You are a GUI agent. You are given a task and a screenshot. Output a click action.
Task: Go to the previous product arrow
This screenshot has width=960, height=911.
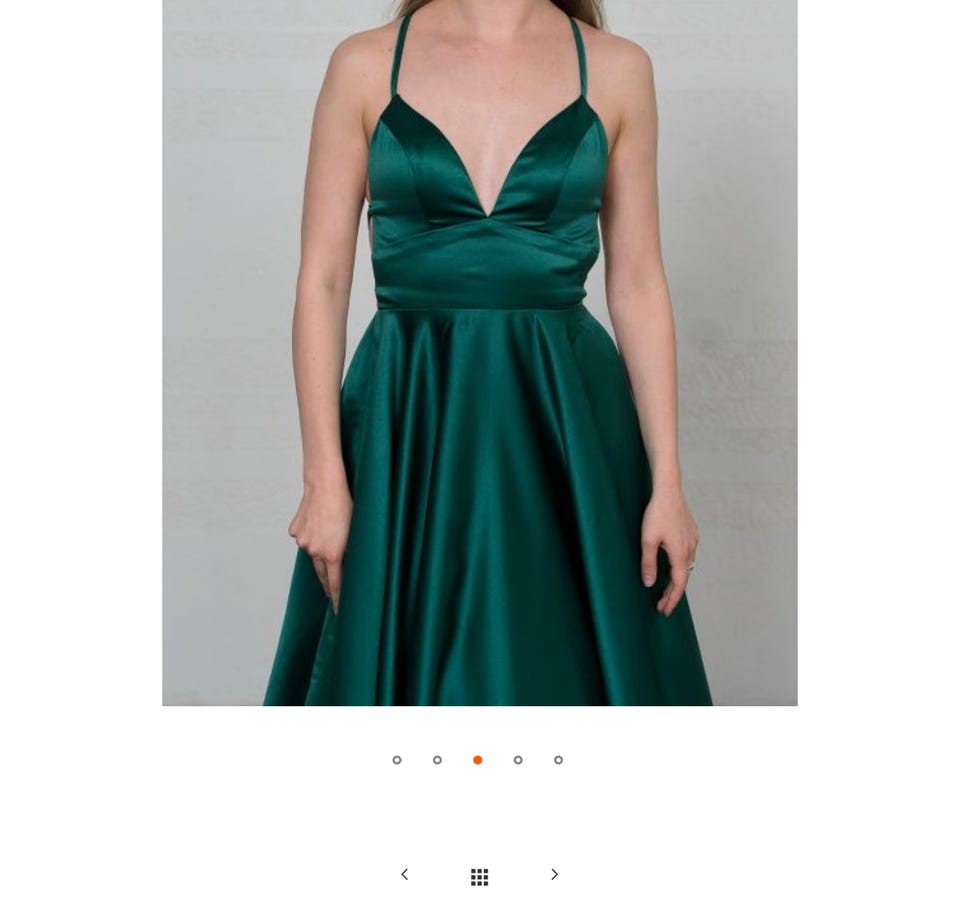coord(404,875)
